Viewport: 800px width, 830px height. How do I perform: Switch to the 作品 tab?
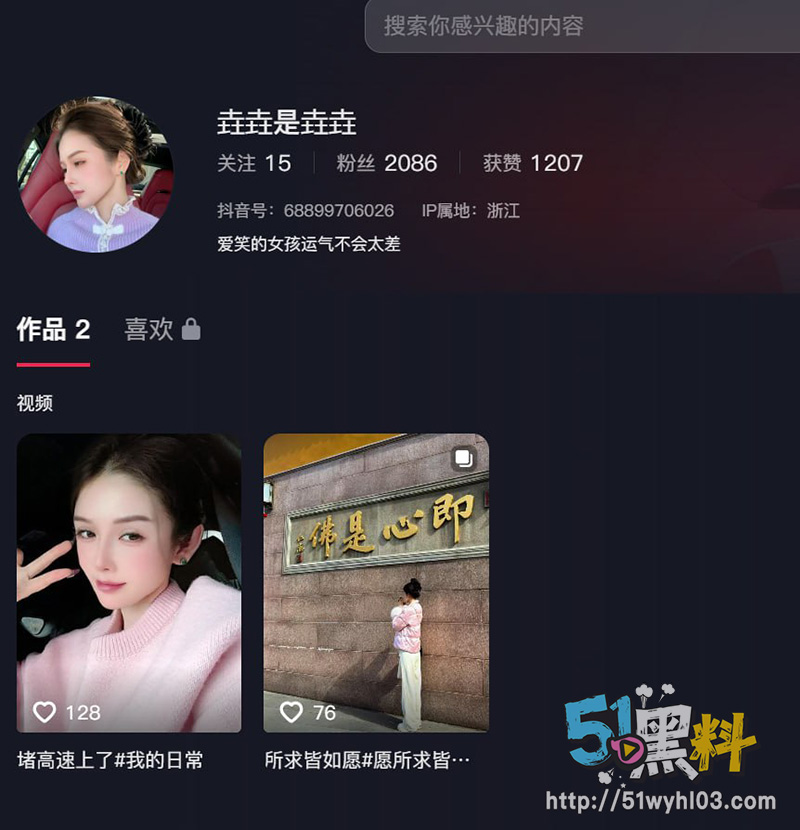54,329
